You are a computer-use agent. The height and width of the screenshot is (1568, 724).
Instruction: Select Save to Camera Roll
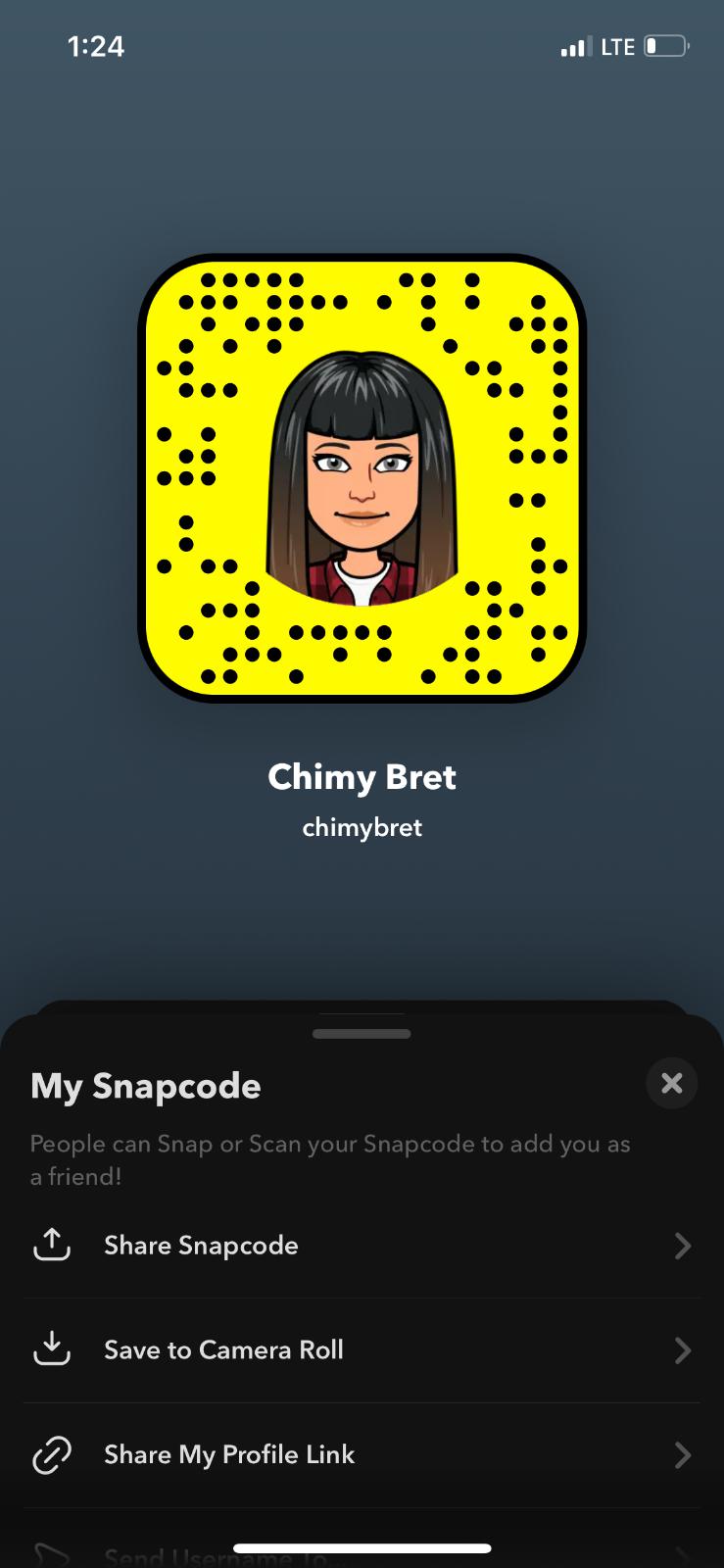coord(361,1349)
